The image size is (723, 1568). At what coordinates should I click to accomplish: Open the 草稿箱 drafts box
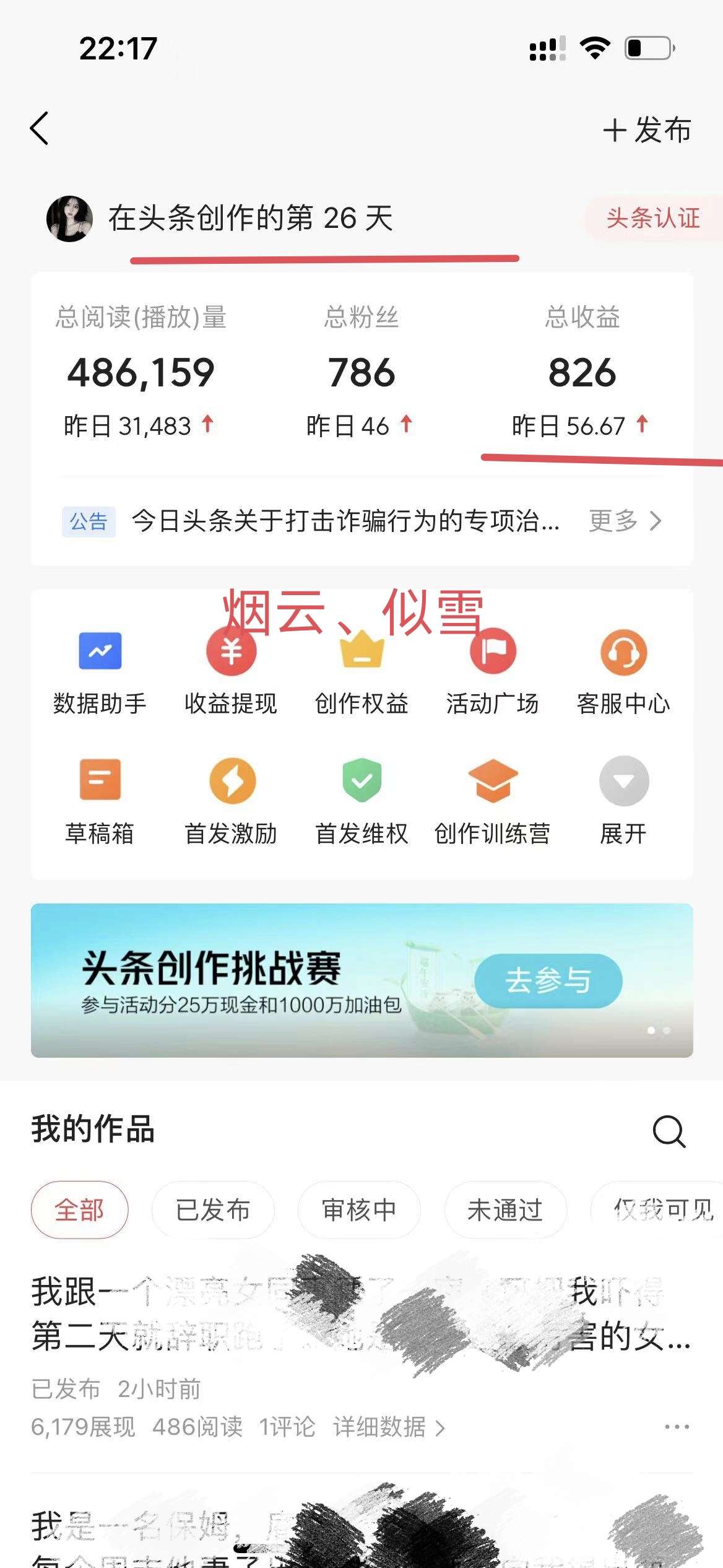pos(100,802)
